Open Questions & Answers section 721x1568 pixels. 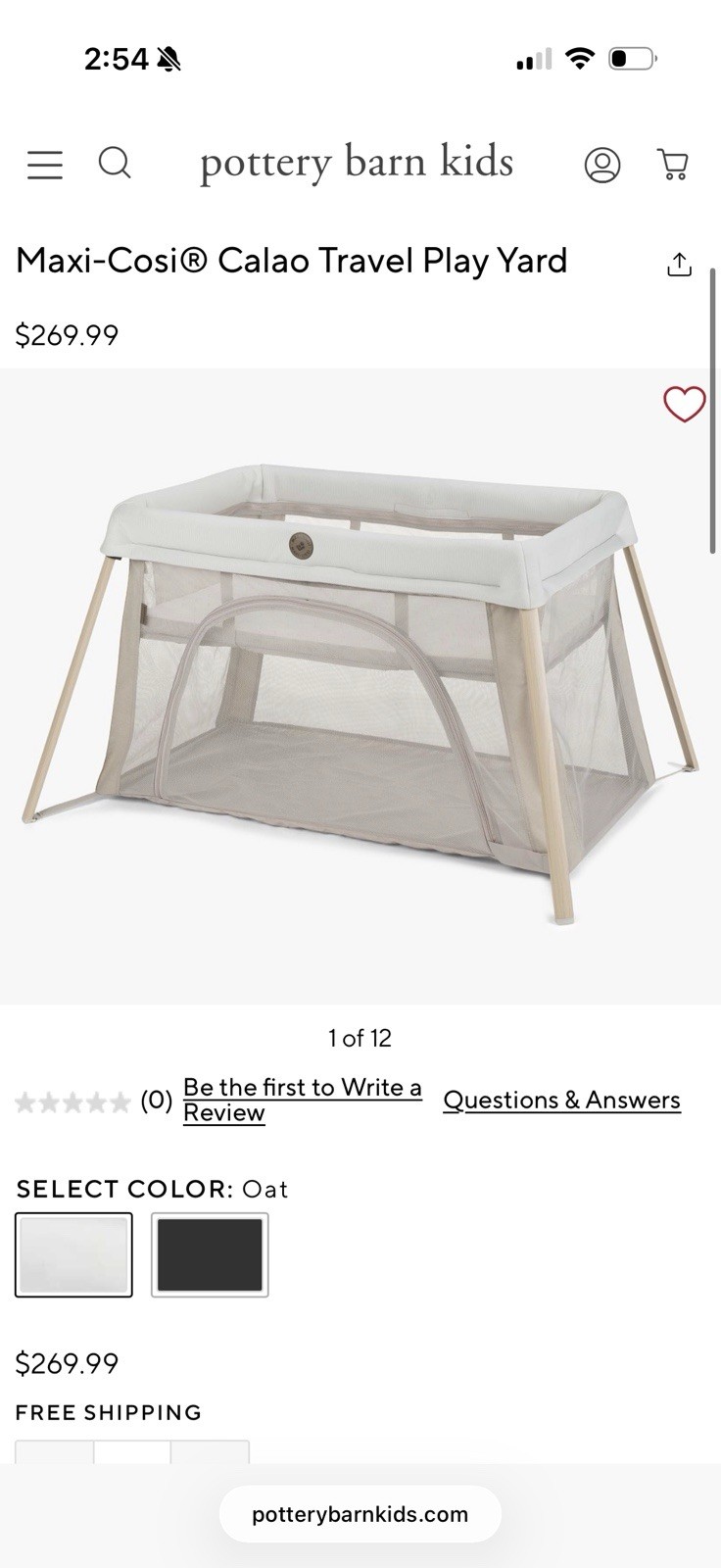[562, 1100]
